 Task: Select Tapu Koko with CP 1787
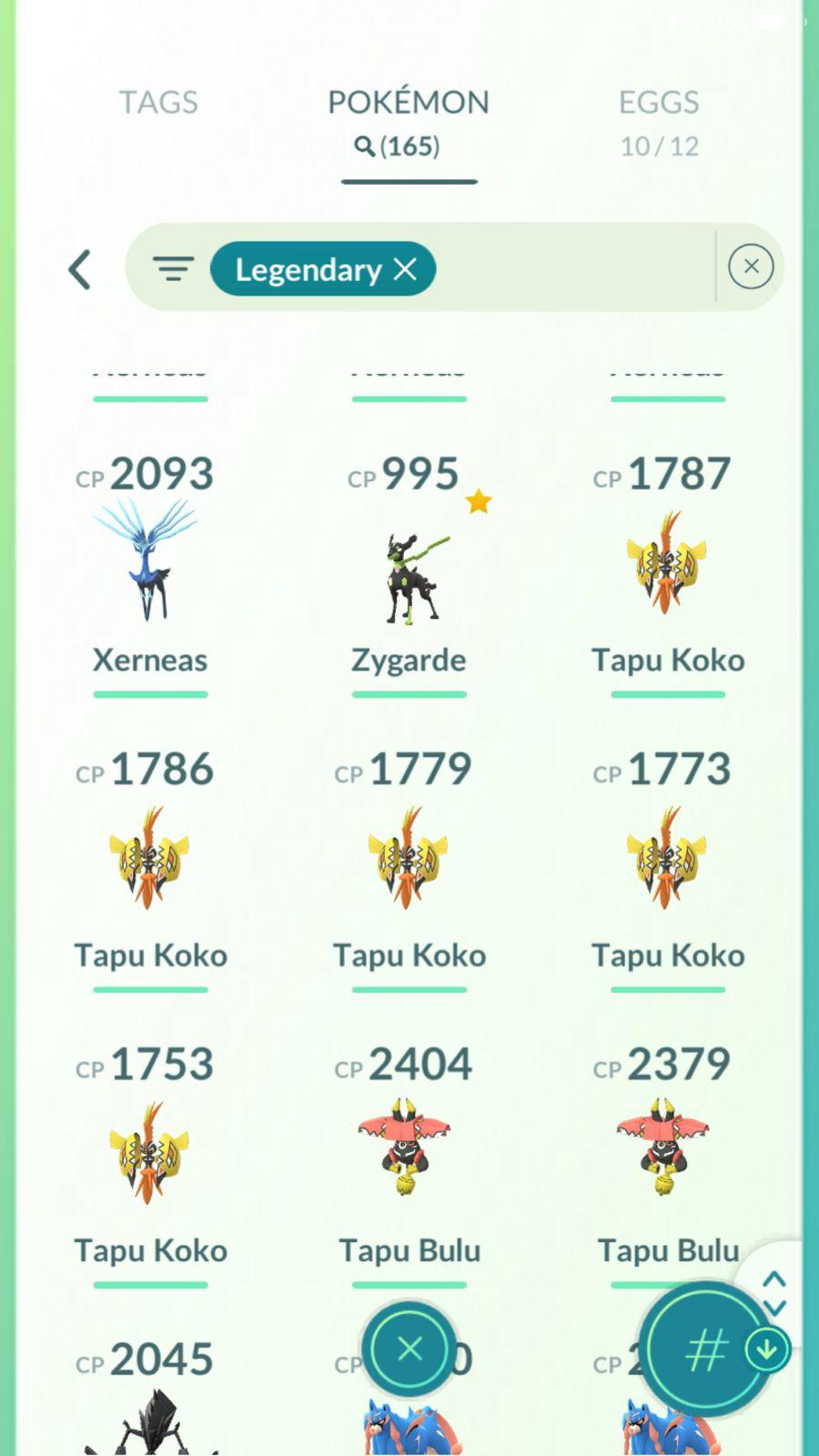(x=667, y=564)
